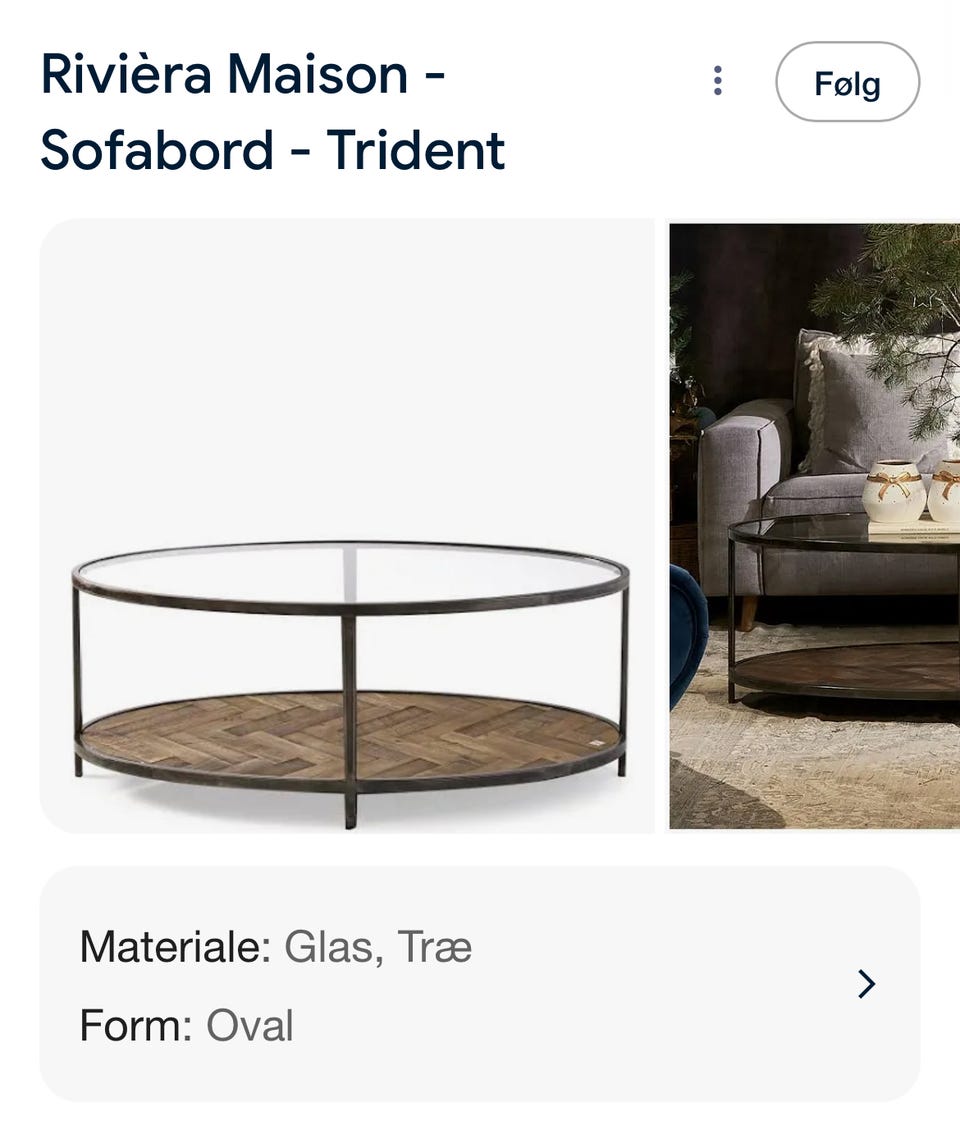
Task: Follow the listing with the Følg button
Action: click(x=848, y=84)
